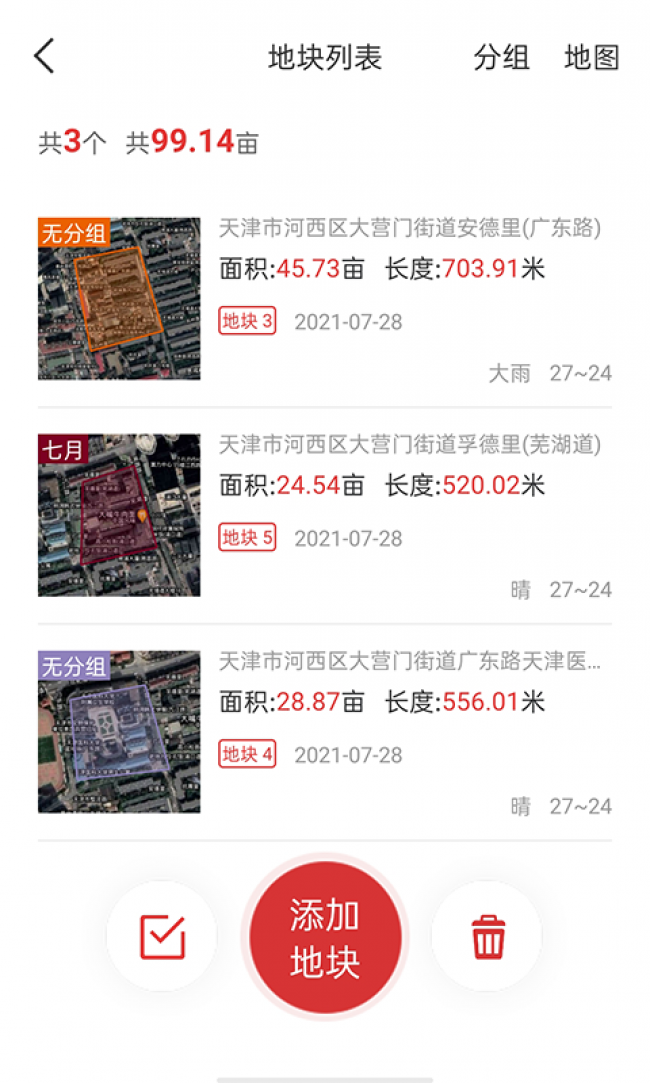Go back using the top-left arrow
The height and width of the screenshot is (1083, 650).
(44, 57)
